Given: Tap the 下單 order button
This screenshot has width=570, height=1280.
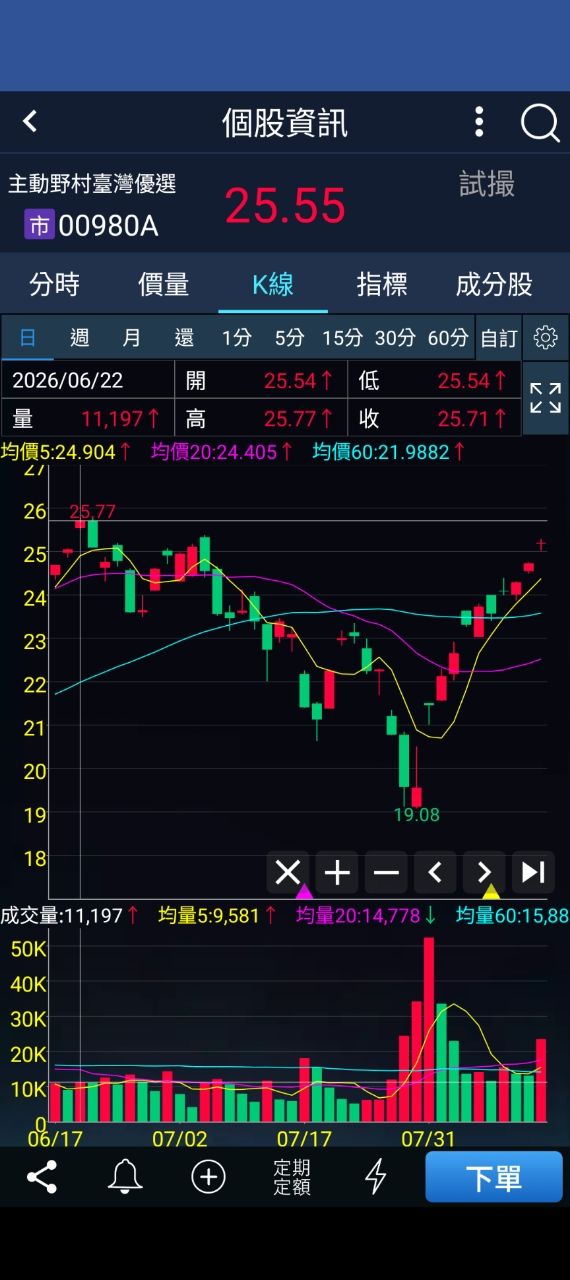Looking at the screenshot, I should click(x=494, y=1177).
